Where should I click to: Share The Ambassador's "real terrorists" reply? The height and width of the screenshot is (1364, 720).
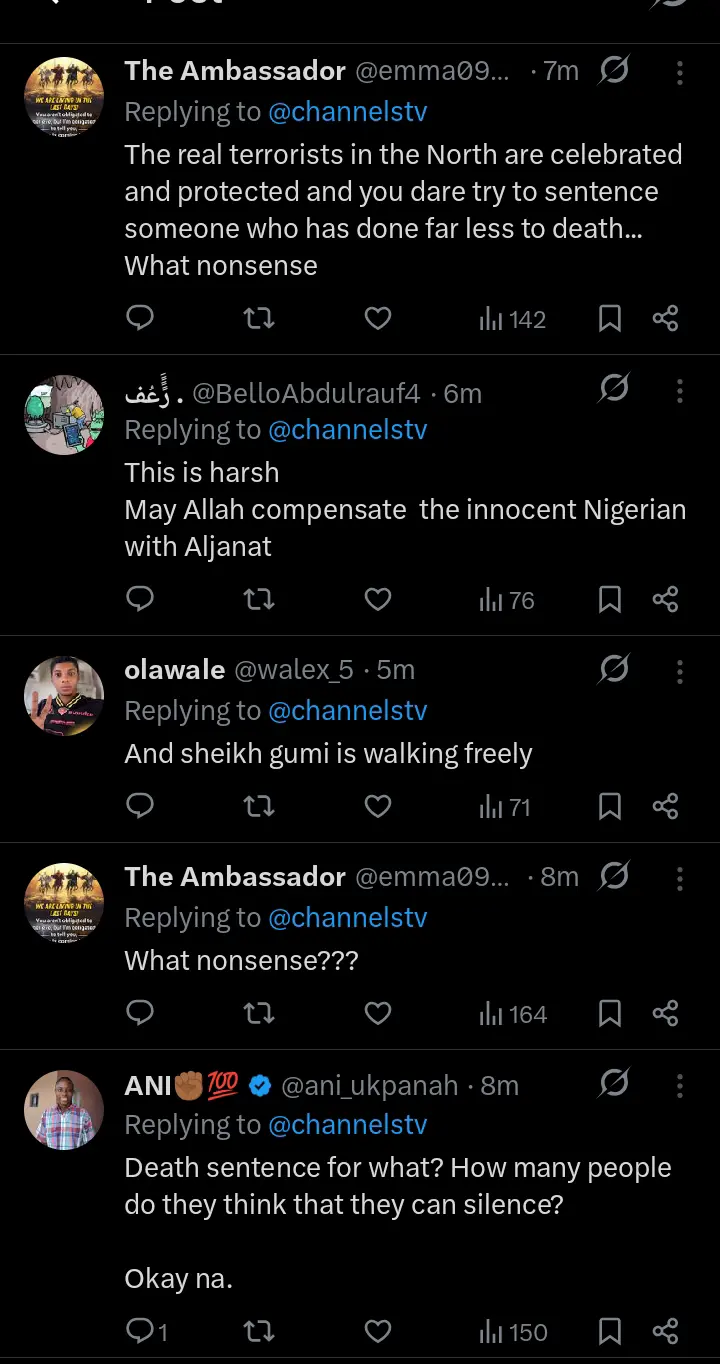(665, 319)
